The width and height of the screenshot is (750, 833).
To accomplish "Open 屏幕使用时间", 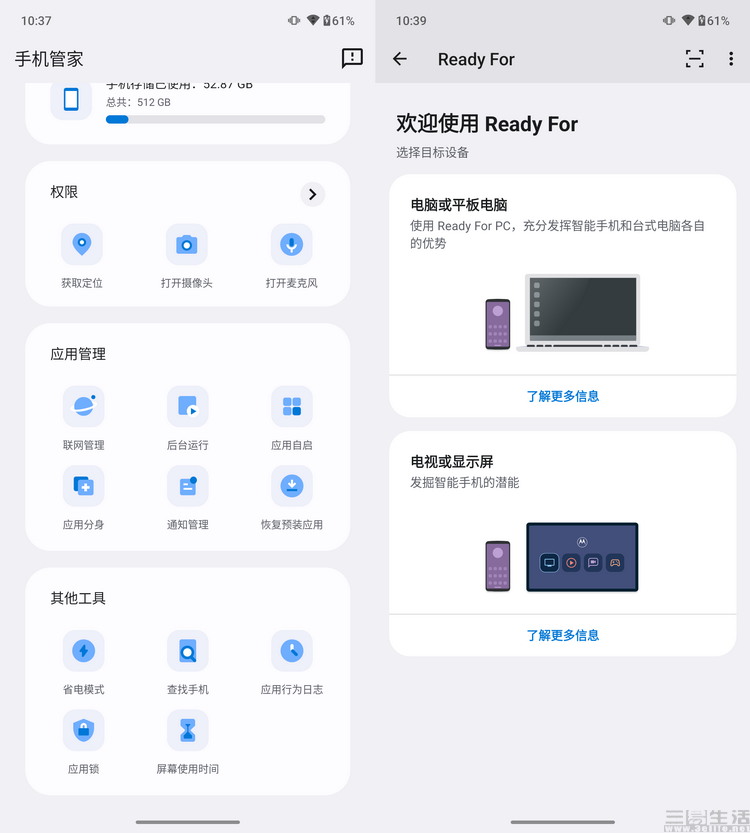I will coord(187,731).
